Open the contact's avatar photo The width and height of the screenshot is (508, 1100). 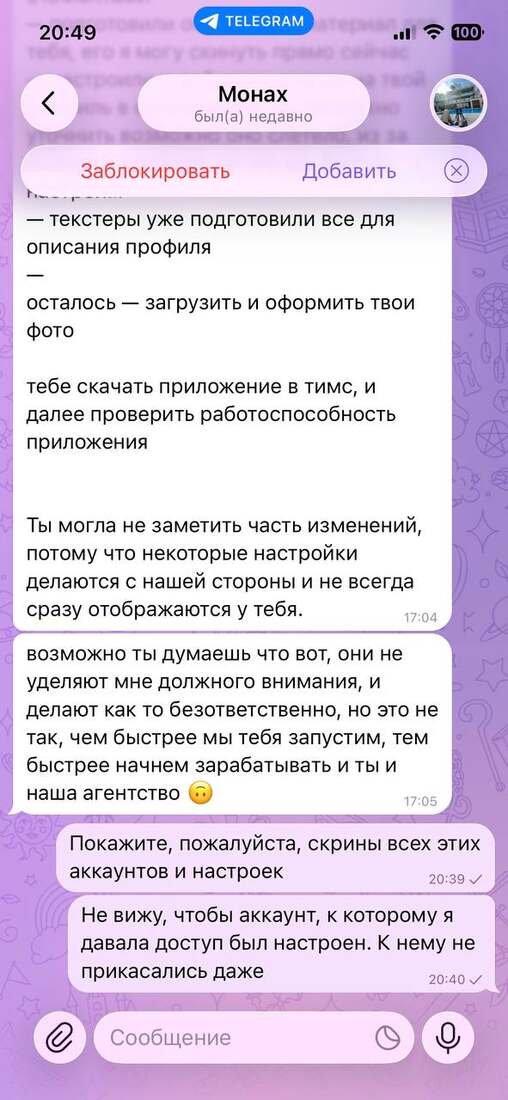[459, 103]
